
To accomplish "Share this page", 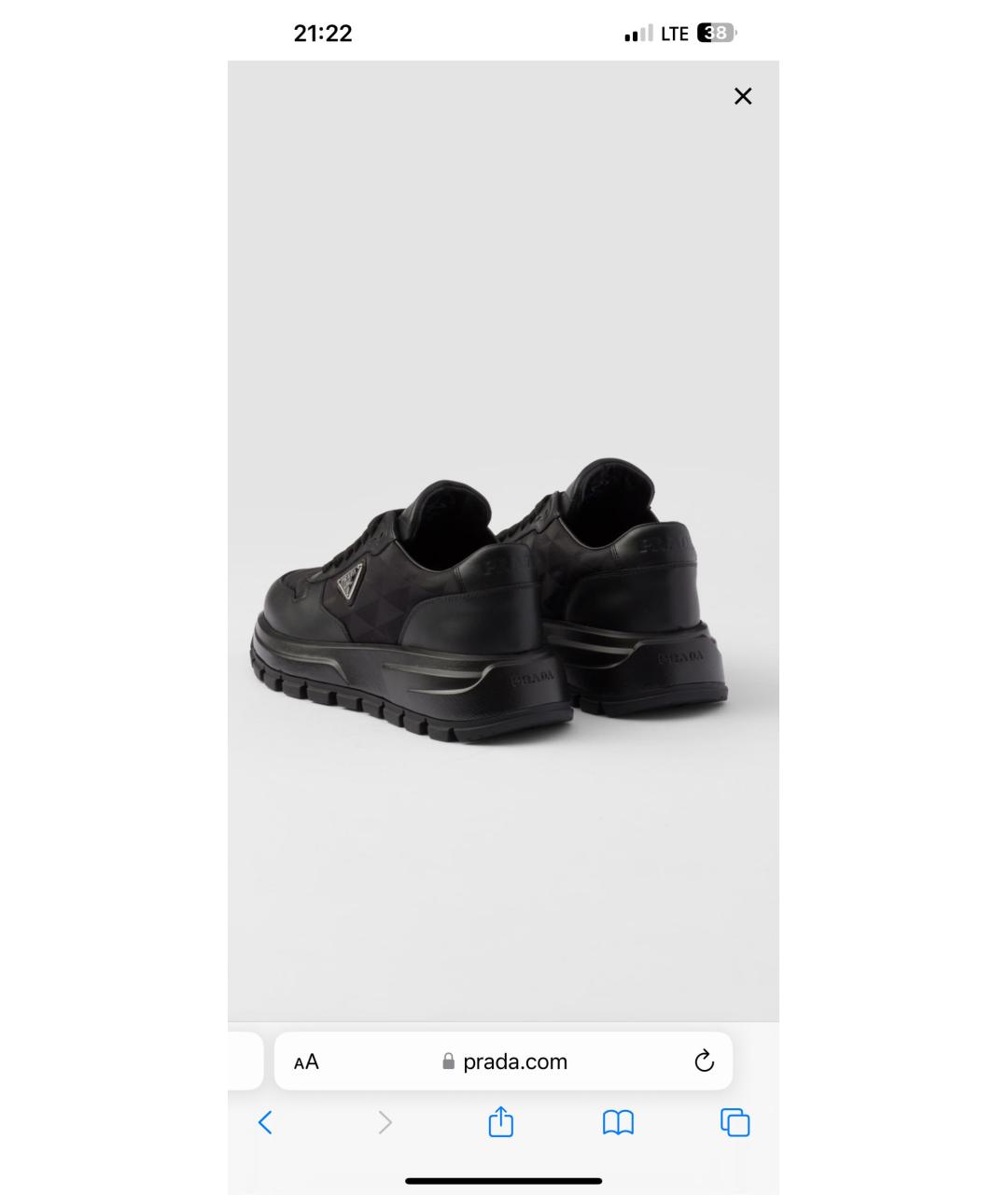I will pos(501,1122).
